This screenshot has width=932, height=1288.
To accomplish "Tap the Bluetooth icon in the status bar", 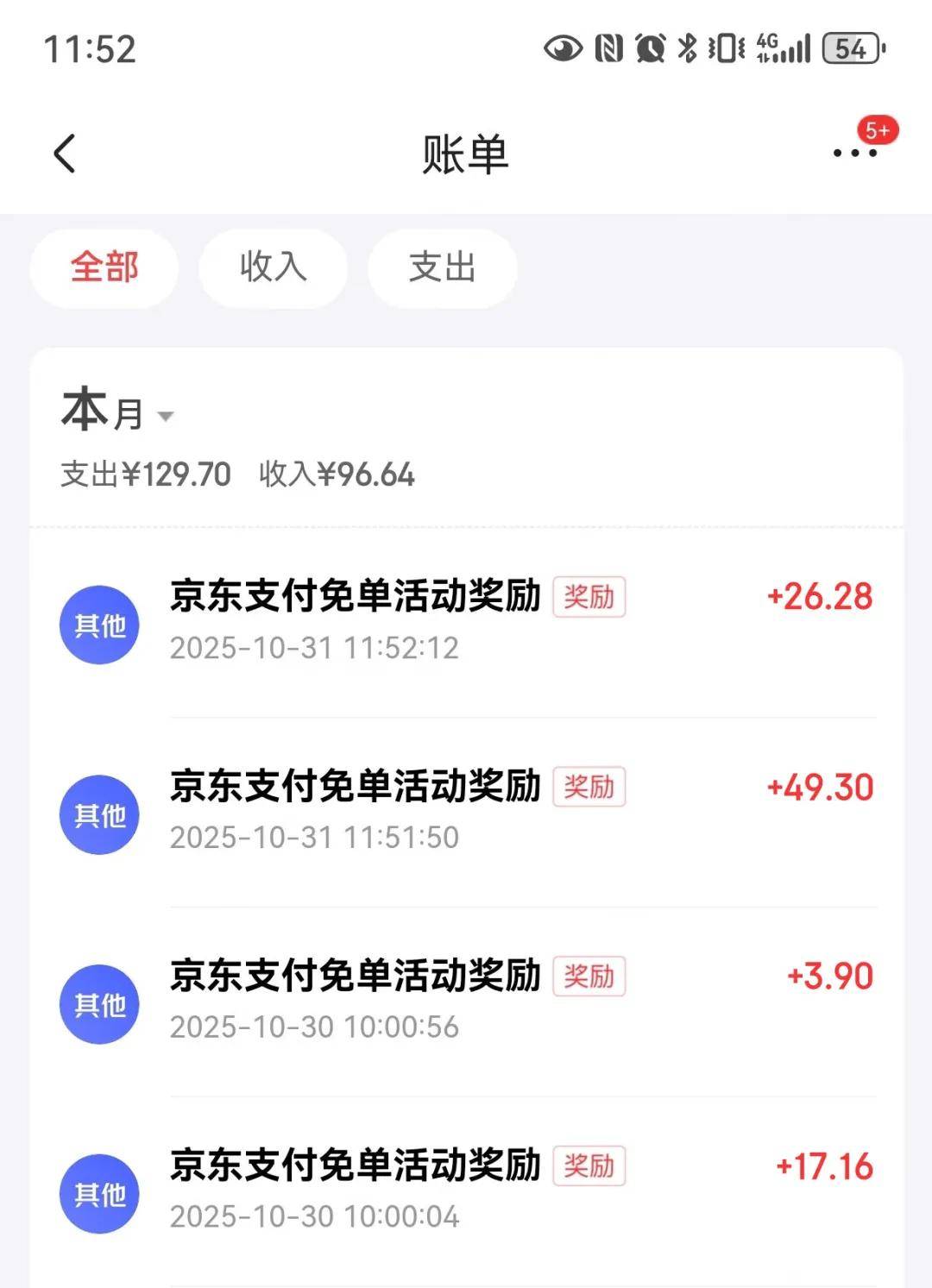I will [x=686, y=49].
